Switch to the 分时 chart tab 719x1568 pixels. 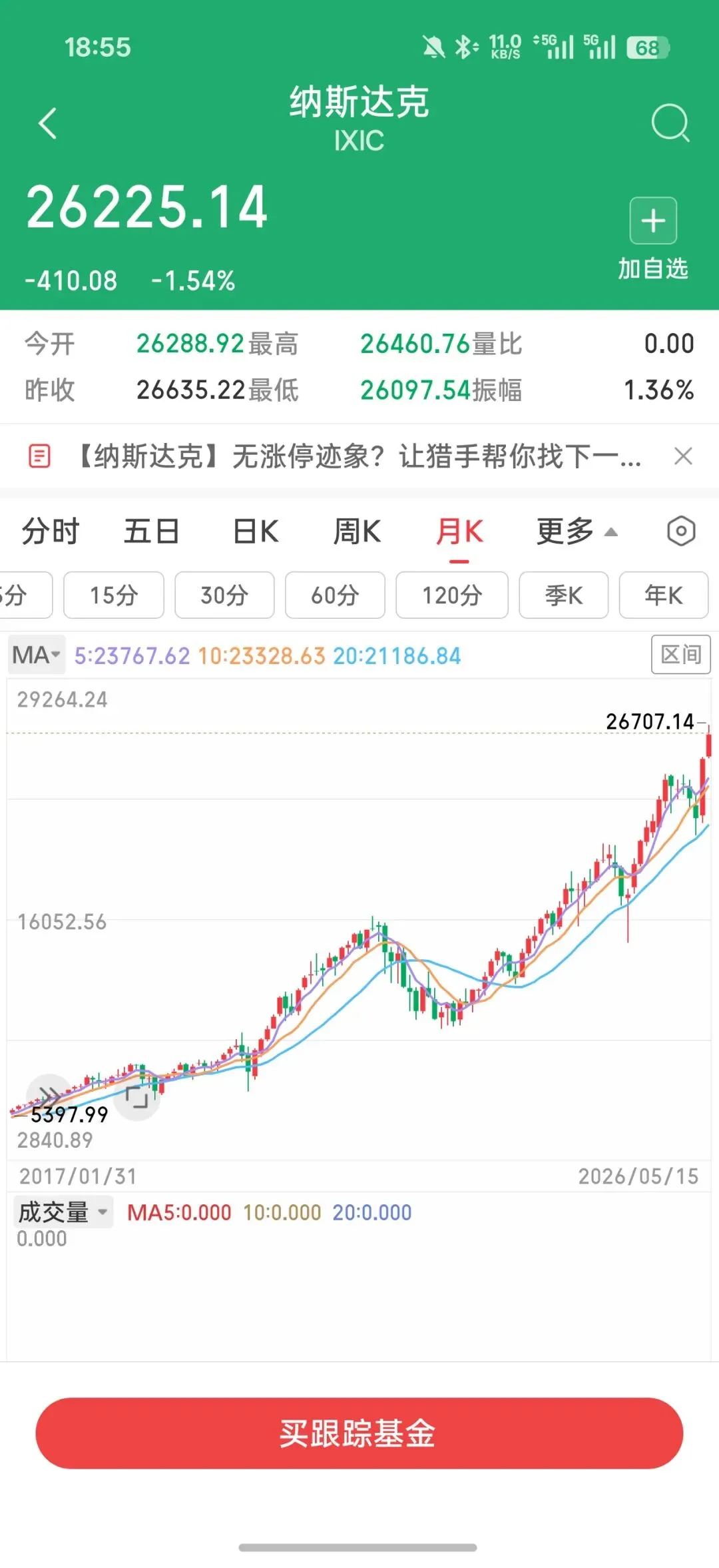50,532
